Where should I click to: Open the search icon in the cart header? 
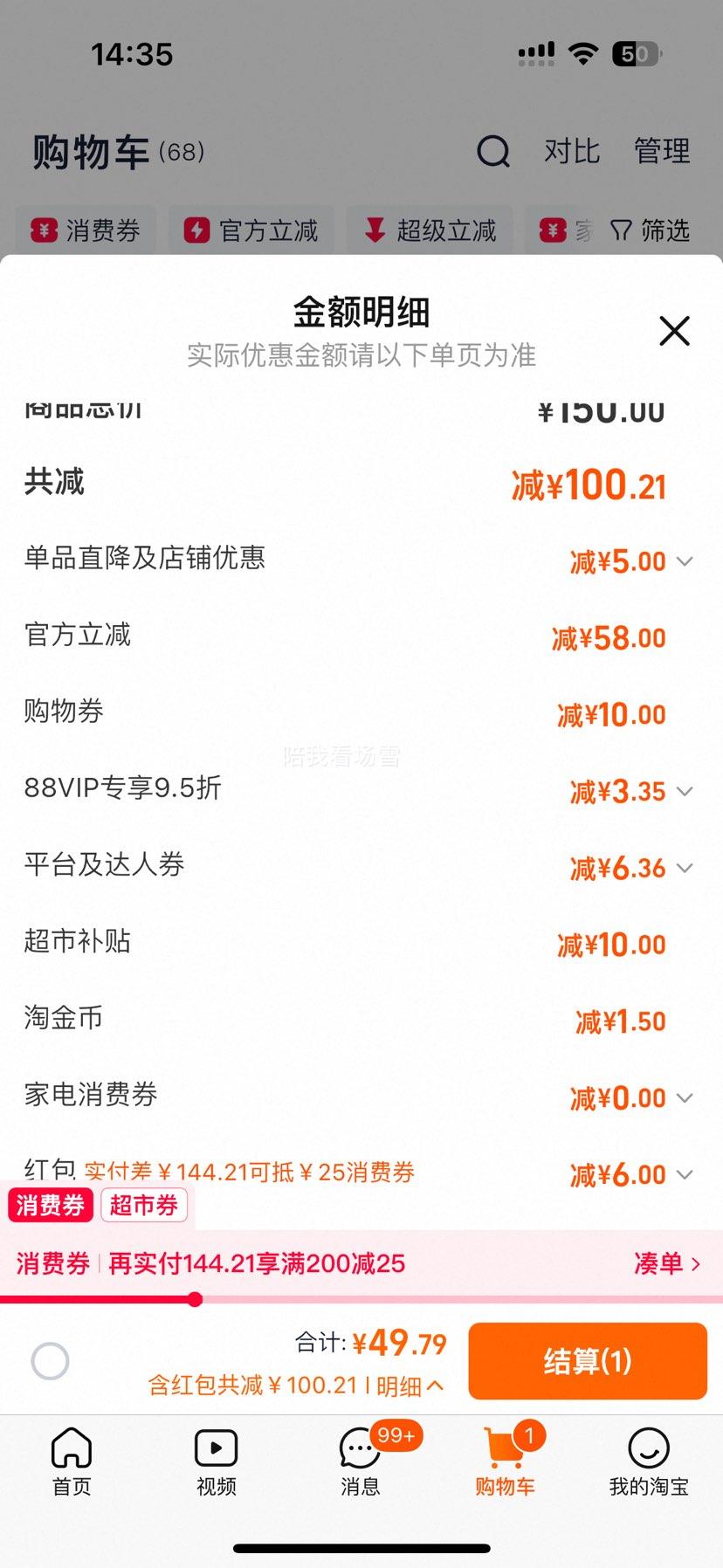(x=494, y=151)
